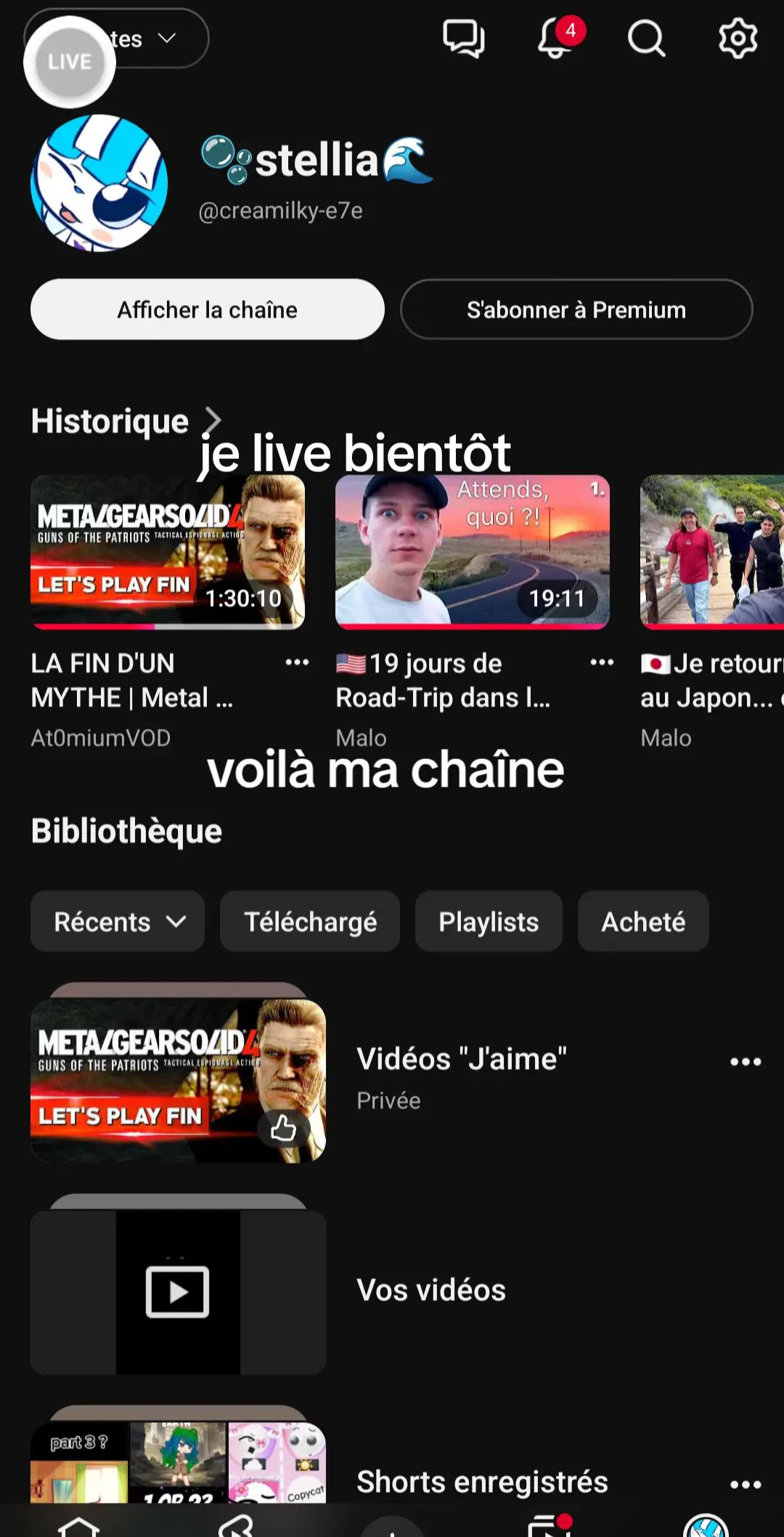Expand the Récents sort dropdown

(x=118, y=922)
